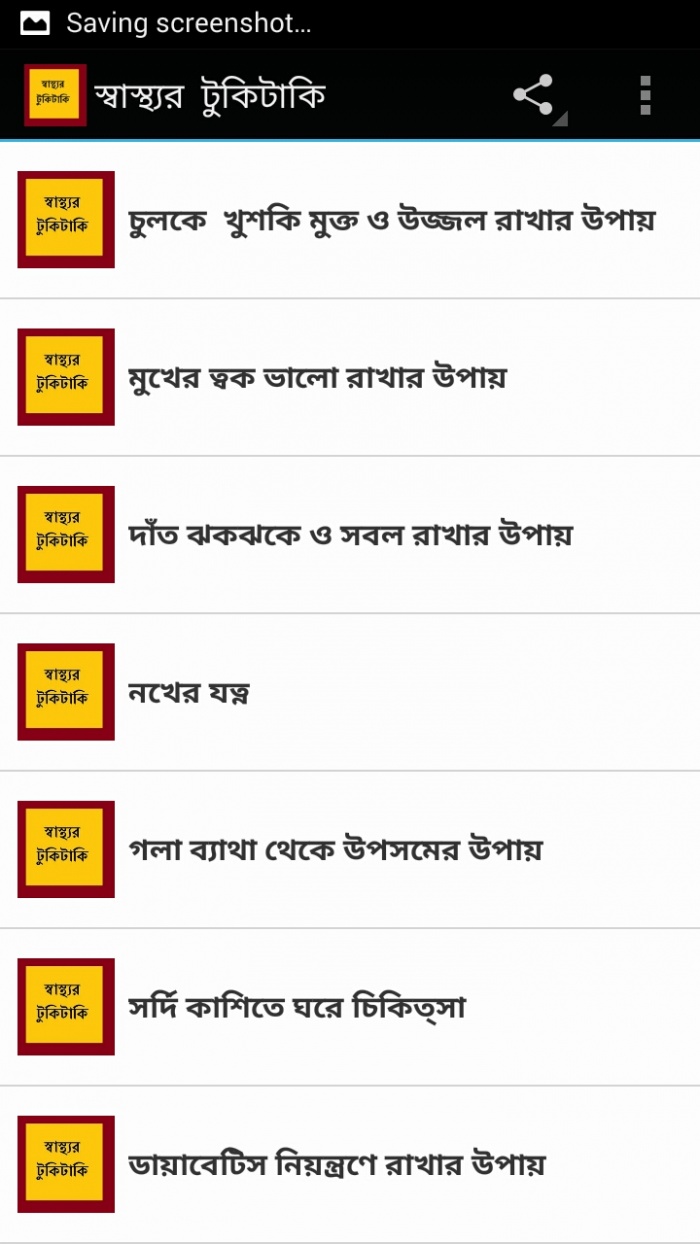Open চুলকে খুশকি মুক্ত ও উজ্জল রাখার উপায়

click(x=391, y=220)
